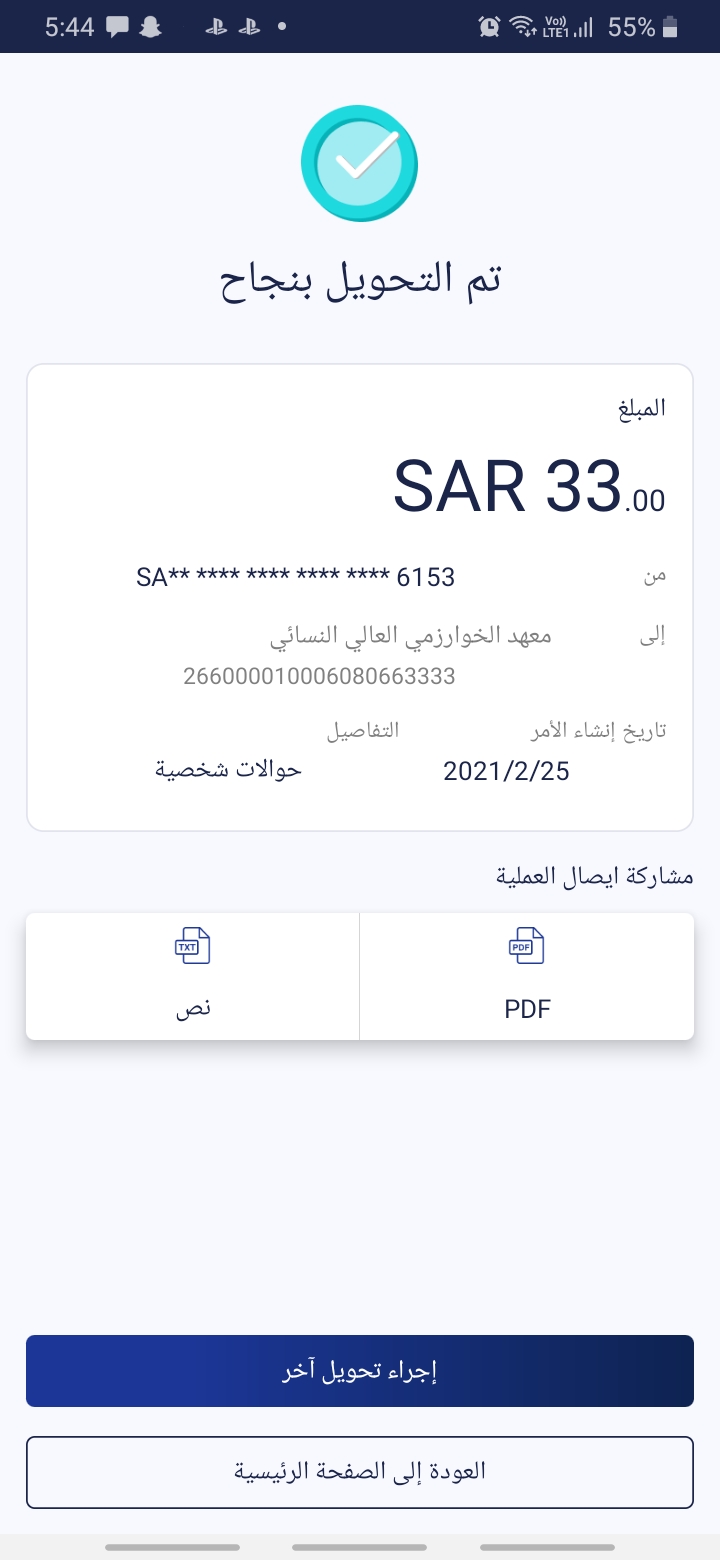Return to the main page (العودة إلى الصفحة الرئيسية)
This screenshot has height=1560, width=720.
(x=360, y=1472)
